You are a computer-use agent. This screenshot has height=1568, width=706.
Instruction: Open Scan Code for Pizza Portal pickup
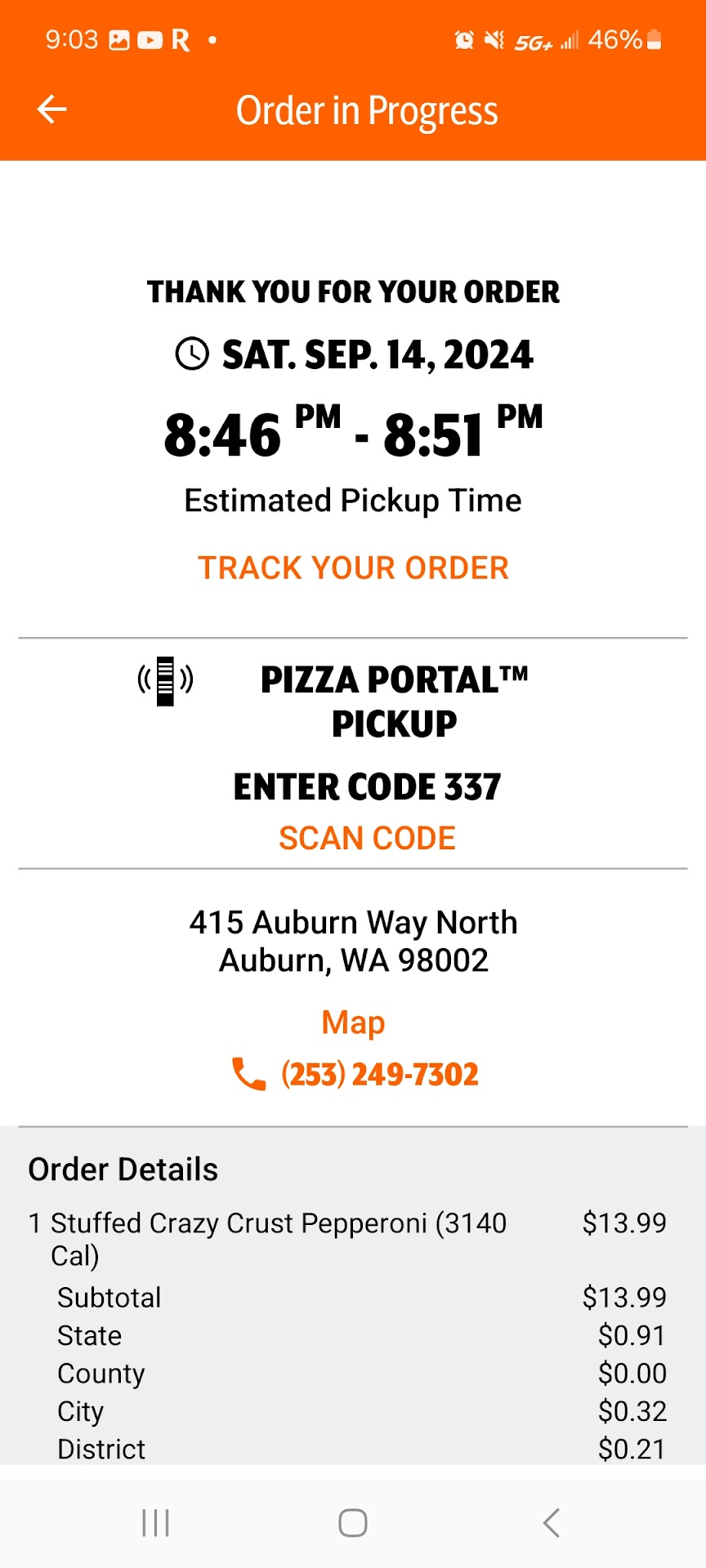coord(367,839)
